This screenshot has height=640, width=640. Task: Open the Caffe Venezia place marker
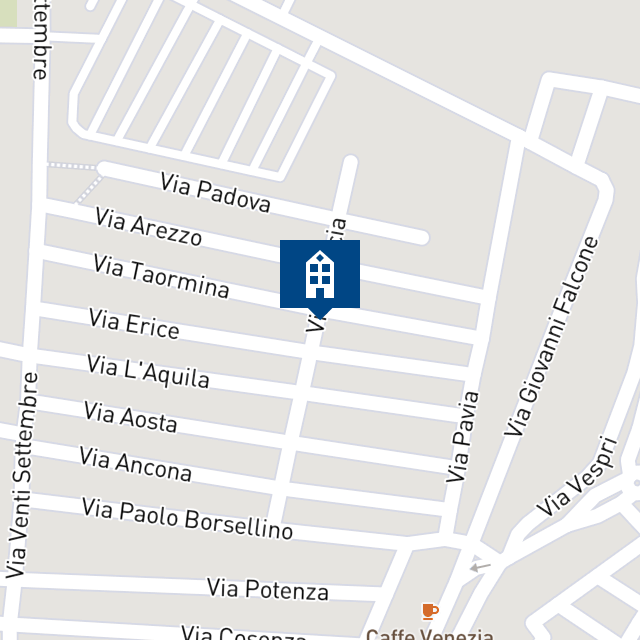point(430,612)
